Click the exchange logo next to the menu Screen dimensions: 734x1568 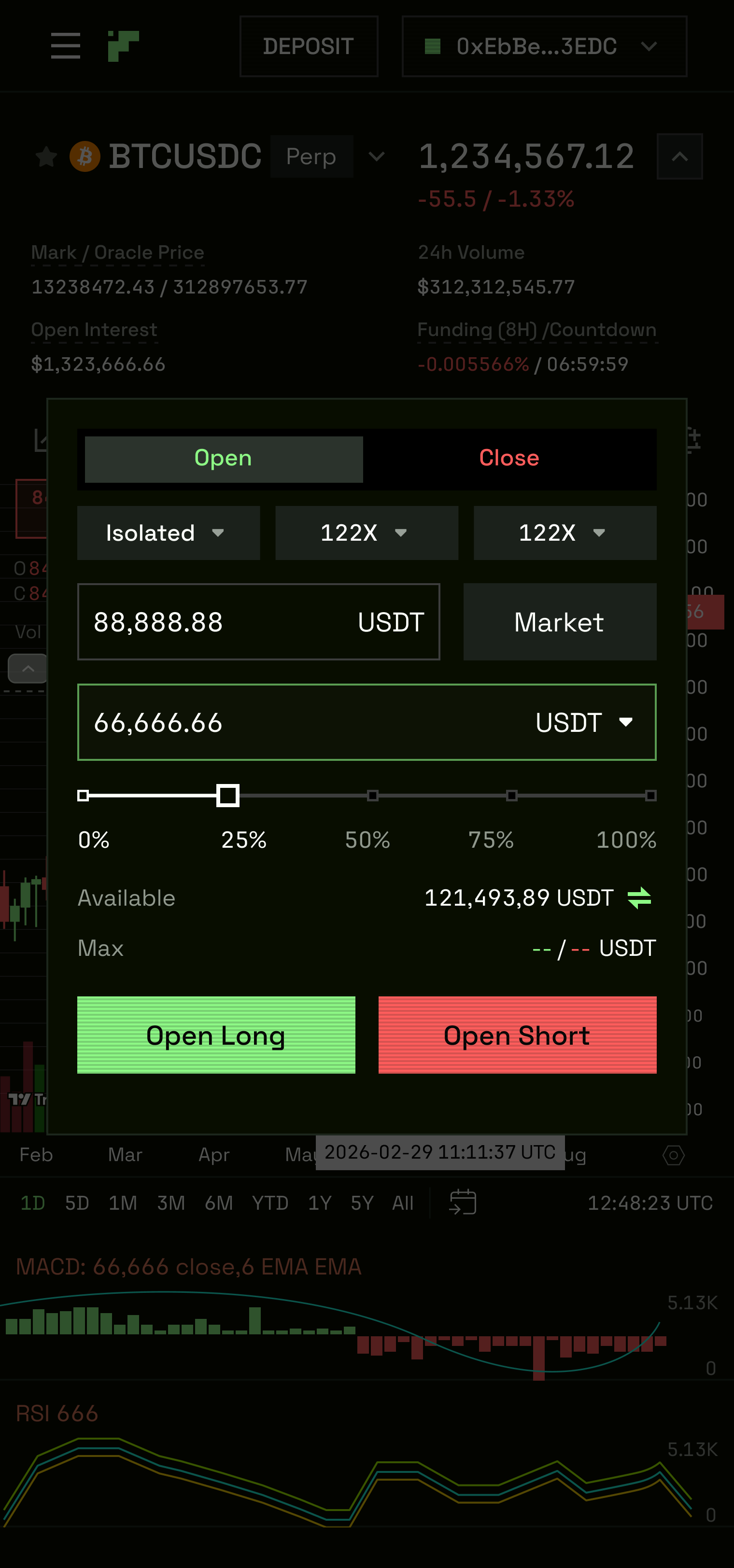tap(125, 46)
